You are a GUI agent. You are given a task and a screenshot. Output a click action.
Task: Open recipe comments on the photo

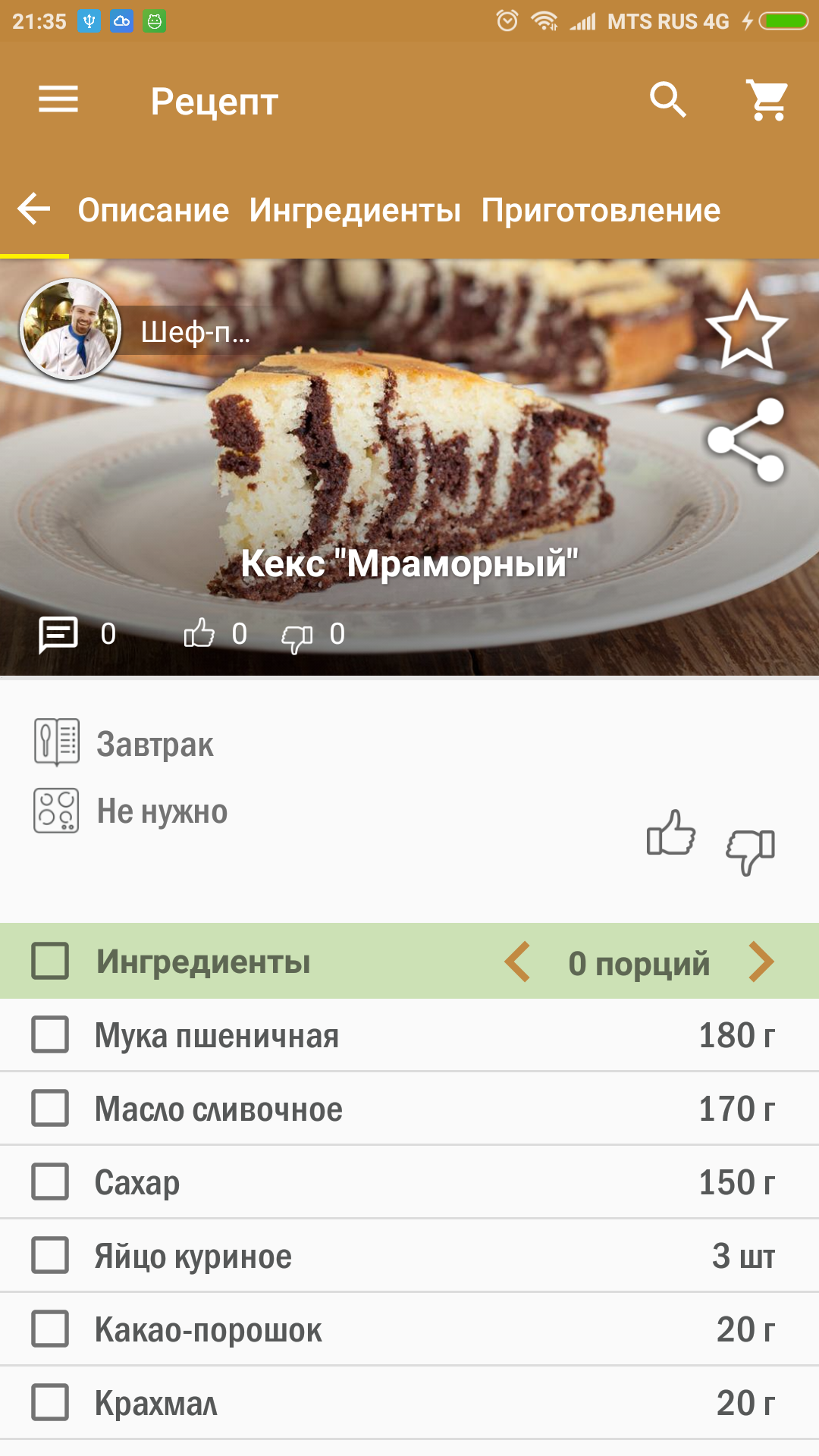[x=58, y=634]
